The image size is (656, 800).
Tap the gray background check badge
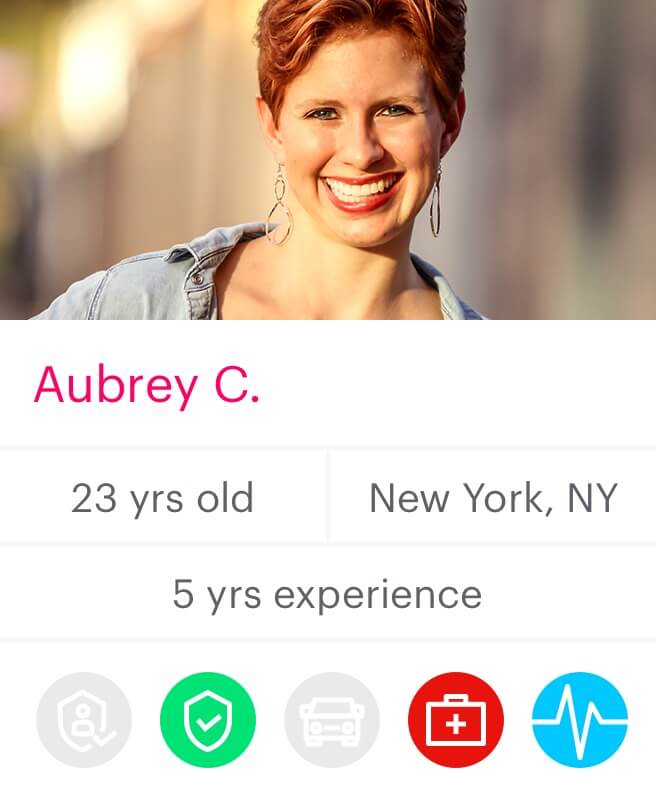[x=84, y=720]
